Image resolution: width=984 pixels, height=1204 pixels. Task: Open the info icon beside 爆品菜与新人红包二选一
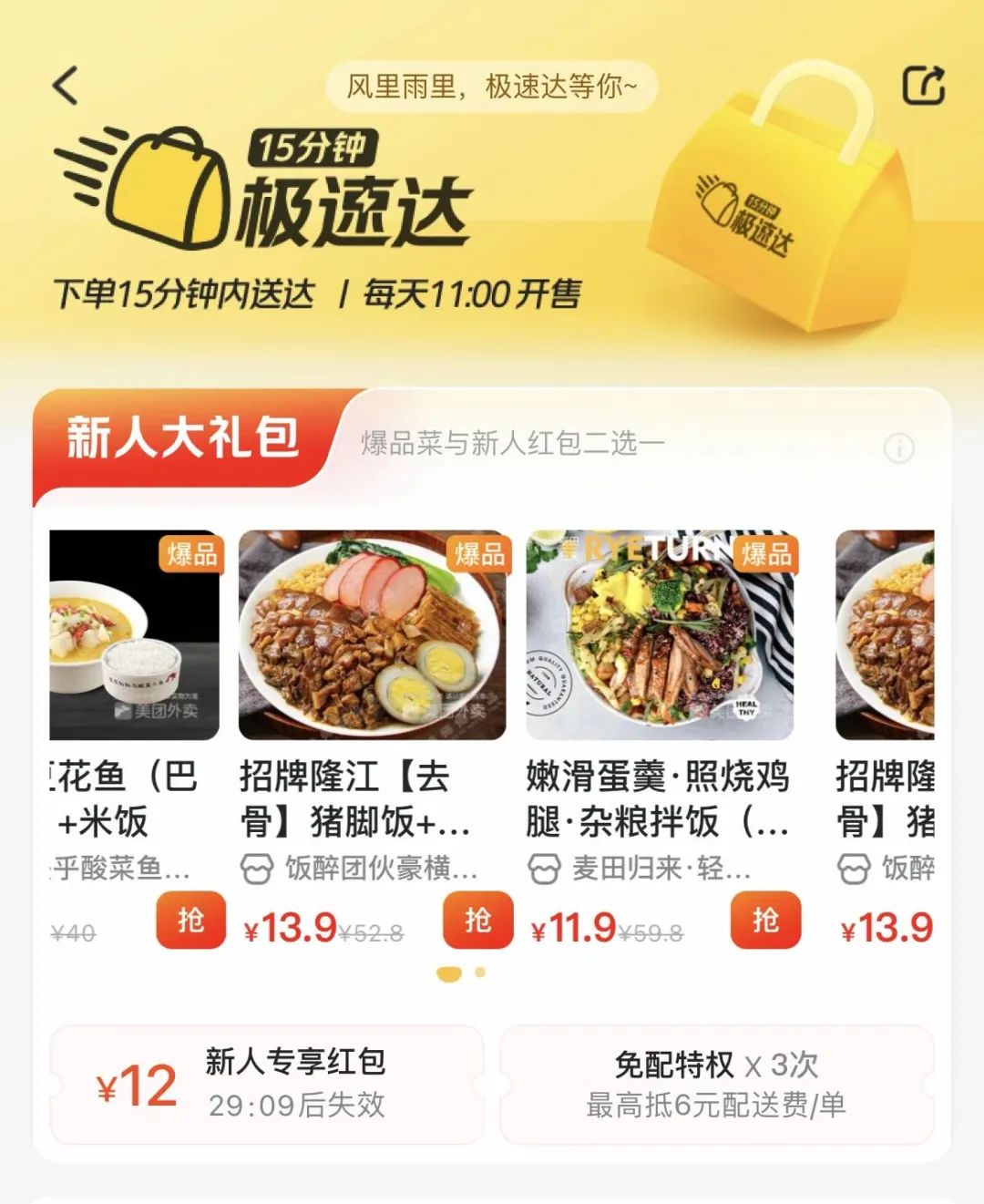click(900, 447)
